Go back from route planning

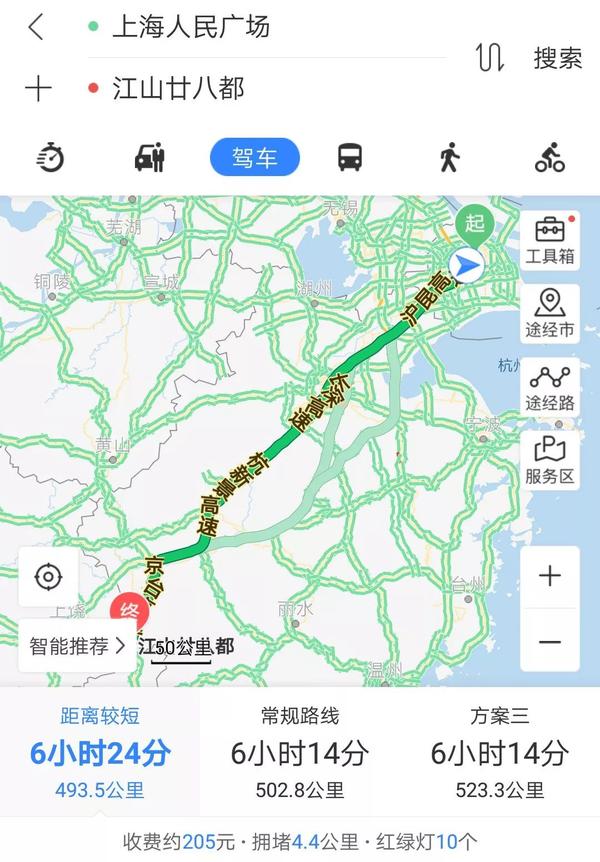pos(37,27)
